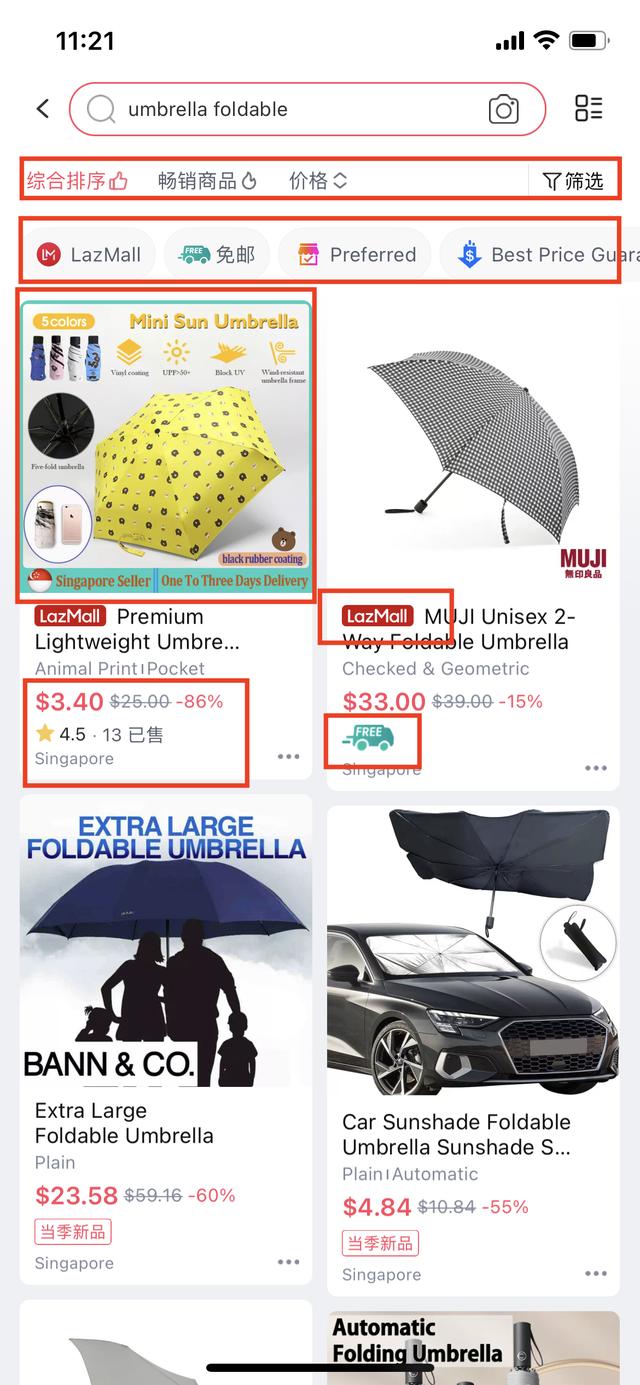Open camera image search

click(x=504, y=109)
